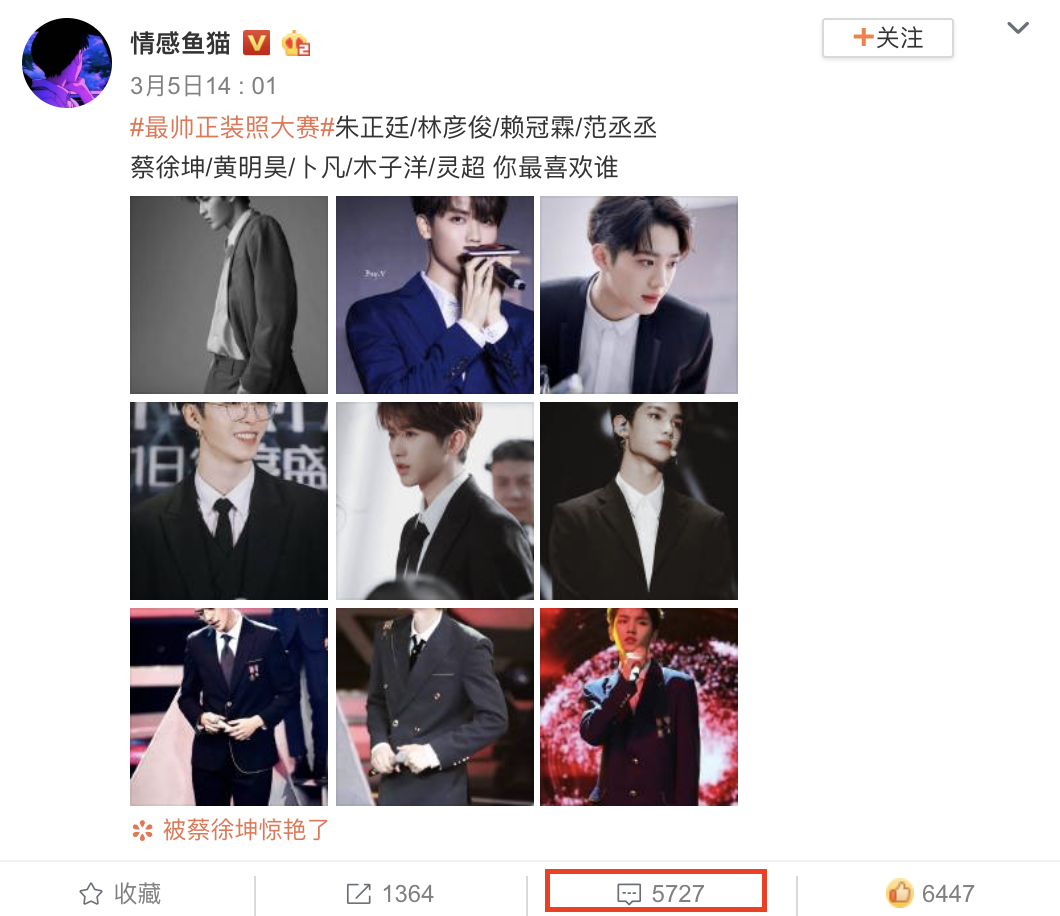Open the bottom-left navy uniform photo
The width and height of the screenshot is (1060, 916).
pyautogui.click(x=229, y=707)
